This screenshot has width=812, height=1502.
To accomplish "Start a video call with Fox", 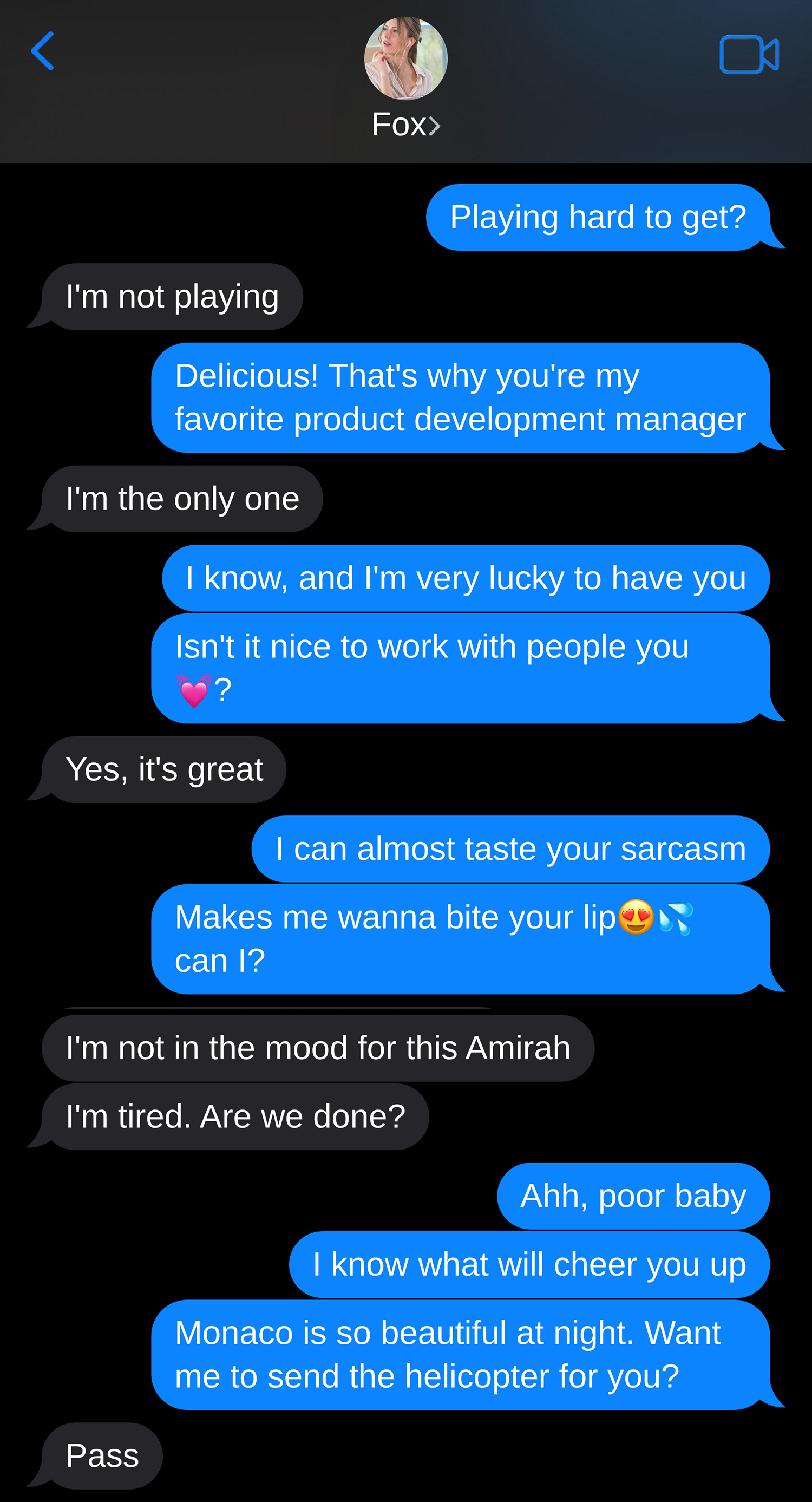I will [x=749, y=54].
